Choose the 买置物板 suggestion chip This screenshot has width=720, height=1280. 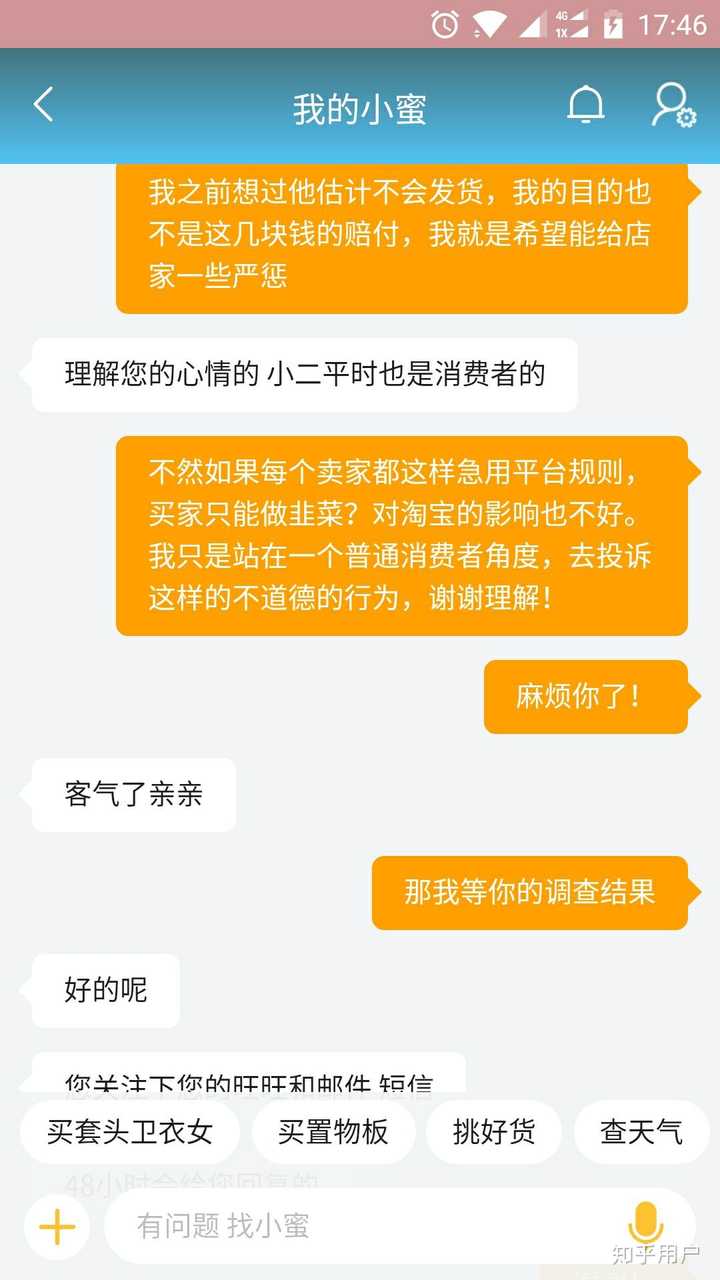coord(333,1132)
